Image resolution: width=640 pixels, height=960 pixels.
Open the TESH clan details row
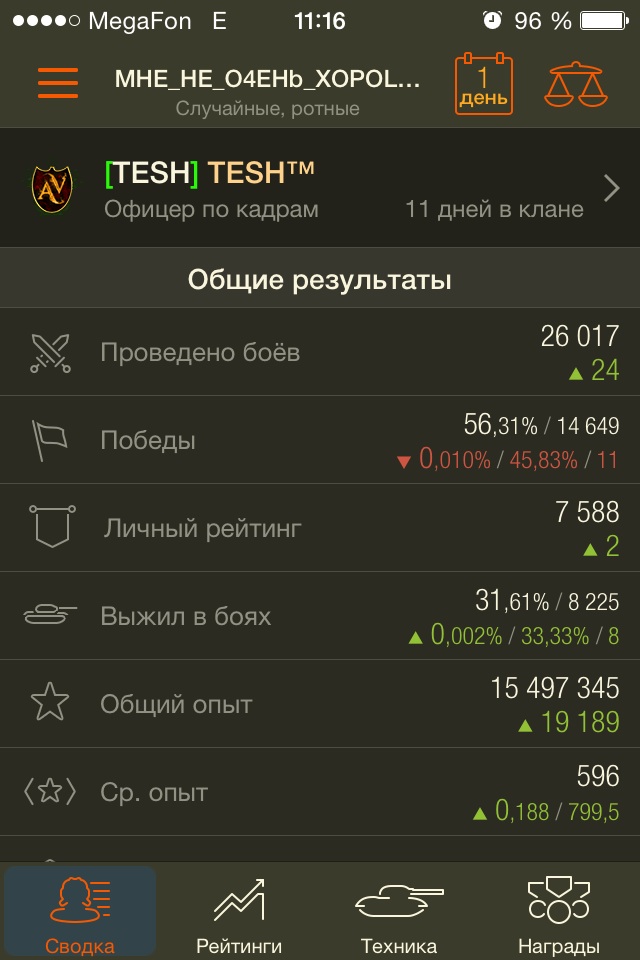(x=320, y=188)
